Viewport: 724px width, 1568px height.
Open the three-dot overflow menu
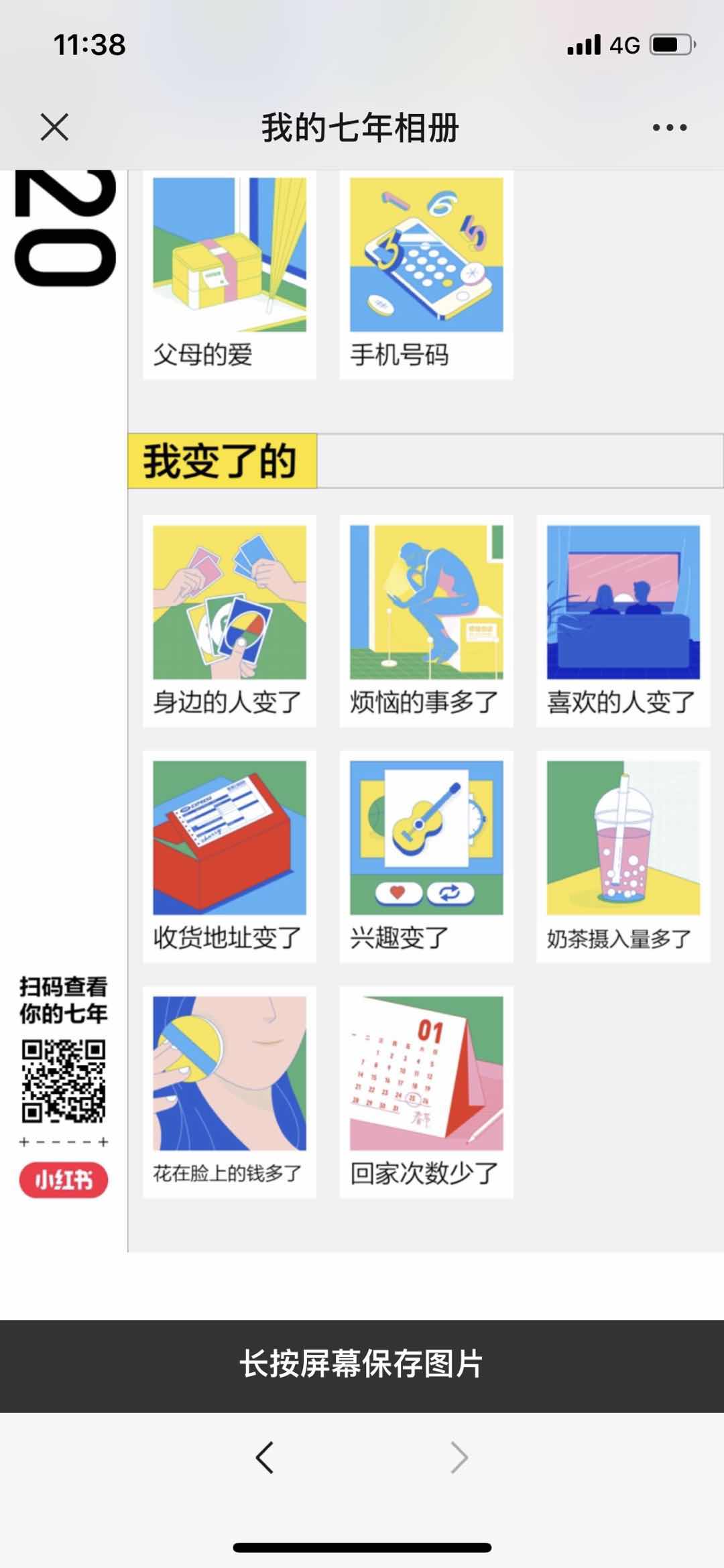(669, 127)
